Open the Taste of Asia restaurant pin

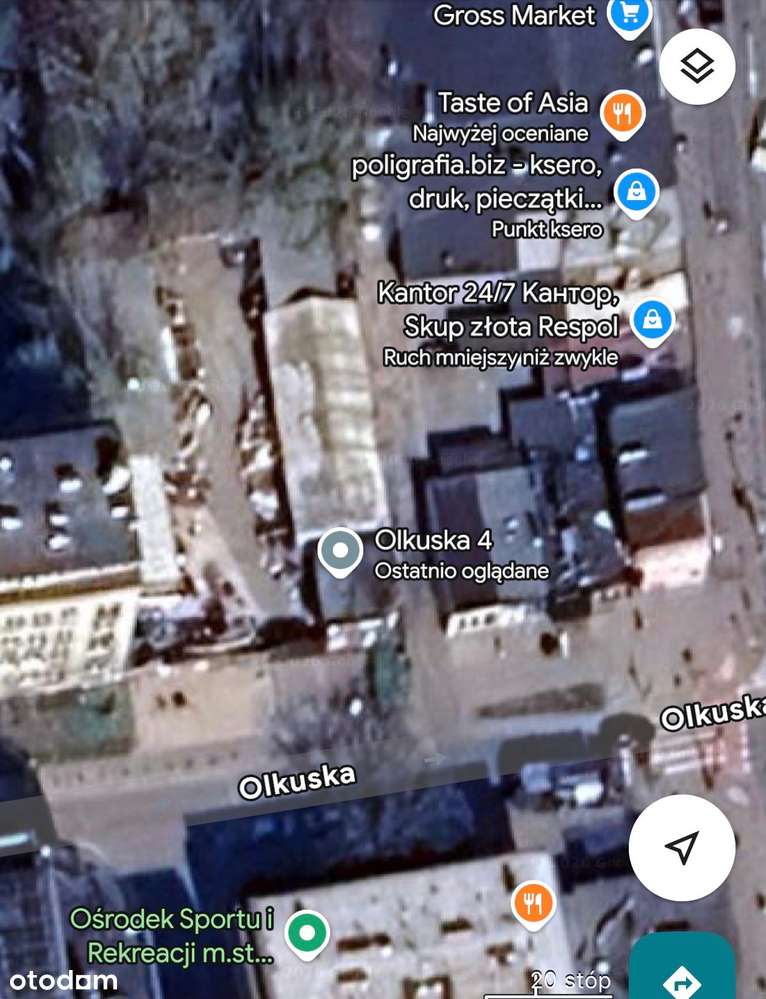click(622, 112)
